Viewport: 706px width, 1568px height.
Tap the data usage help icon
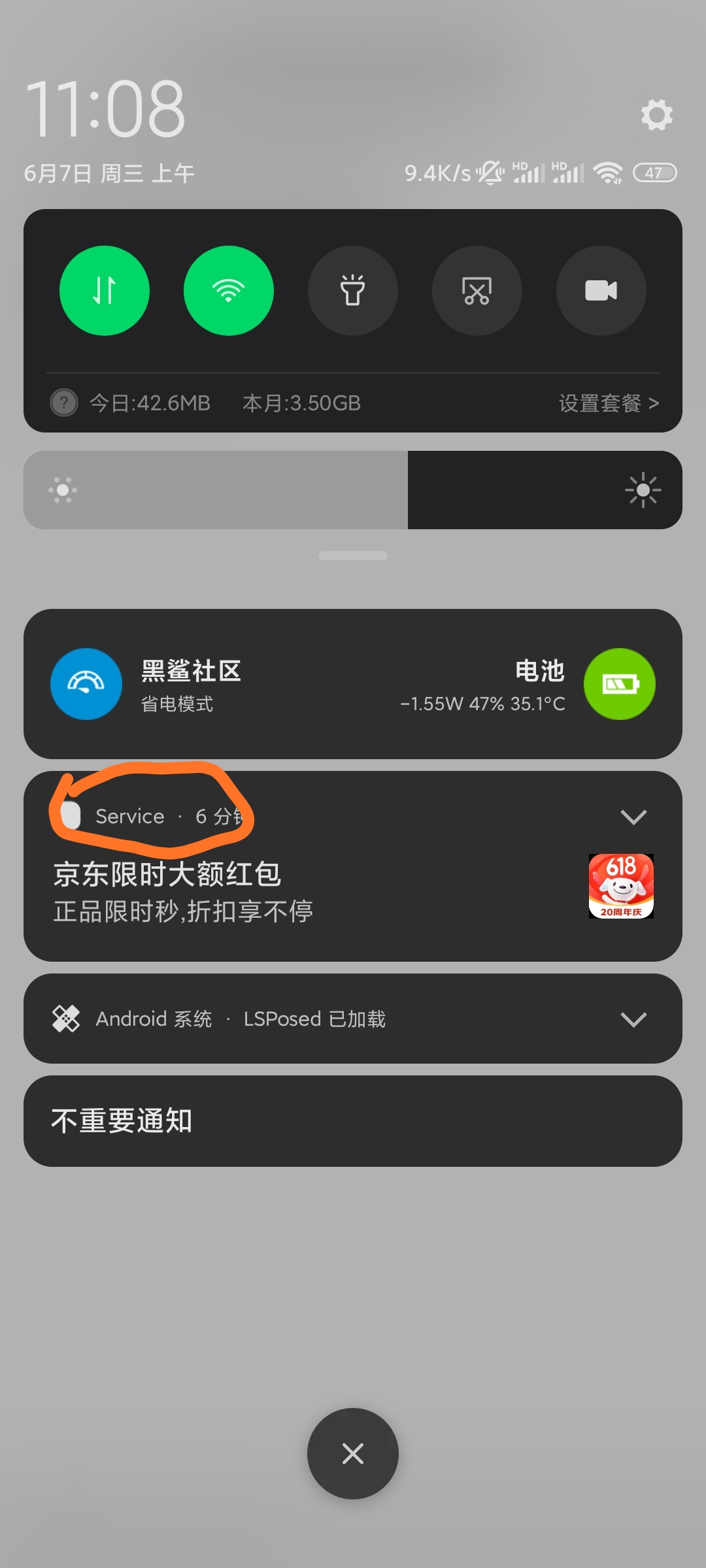click(64, 403)
